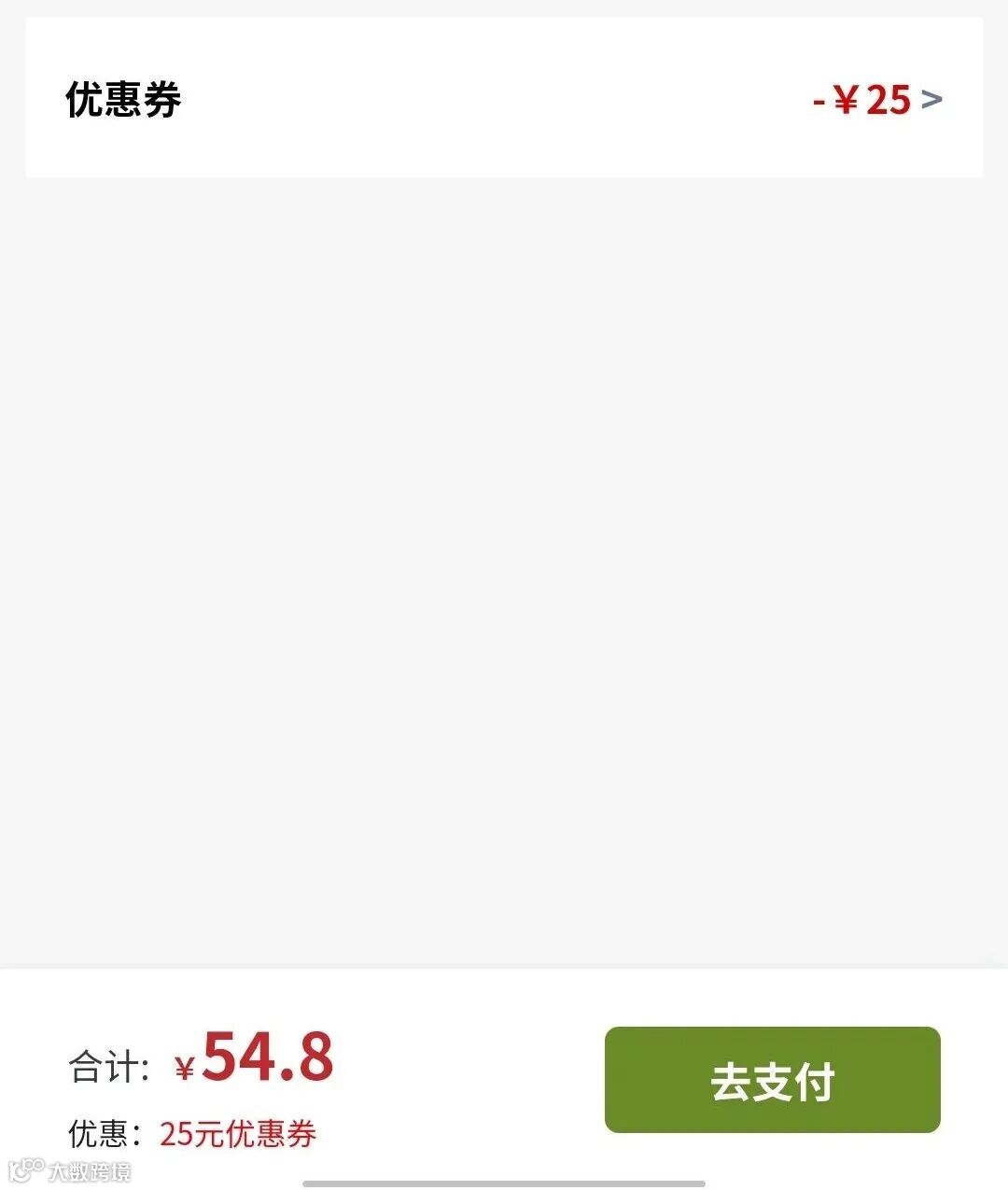Open the 优惠券 coupon row

pos(504,98)
